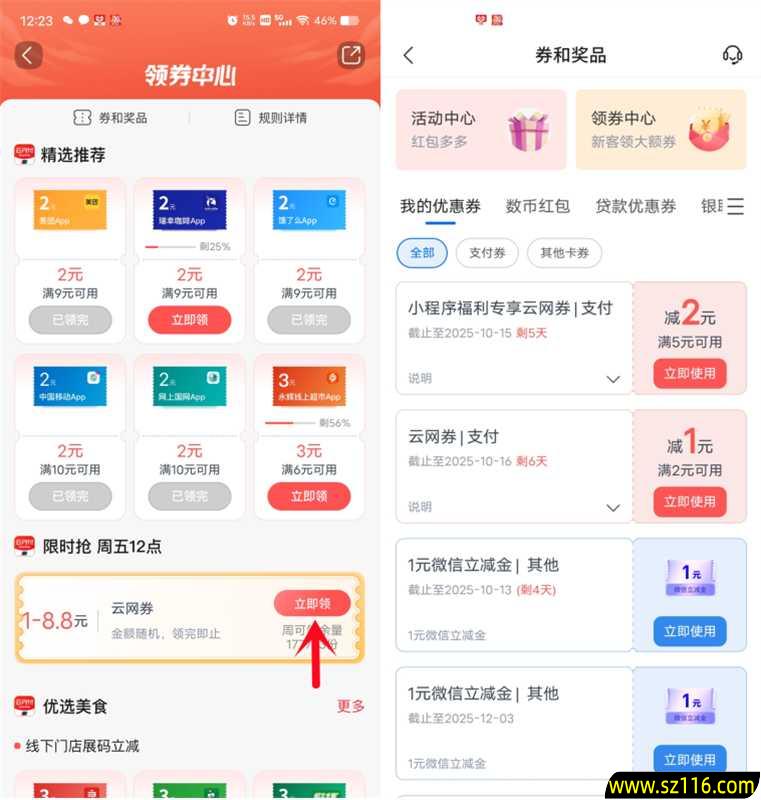Viewport: 761px width, 800px height.
Task: Expand 说明 on 小程序福利专享云网券
Action: click(x=613, y=379)
